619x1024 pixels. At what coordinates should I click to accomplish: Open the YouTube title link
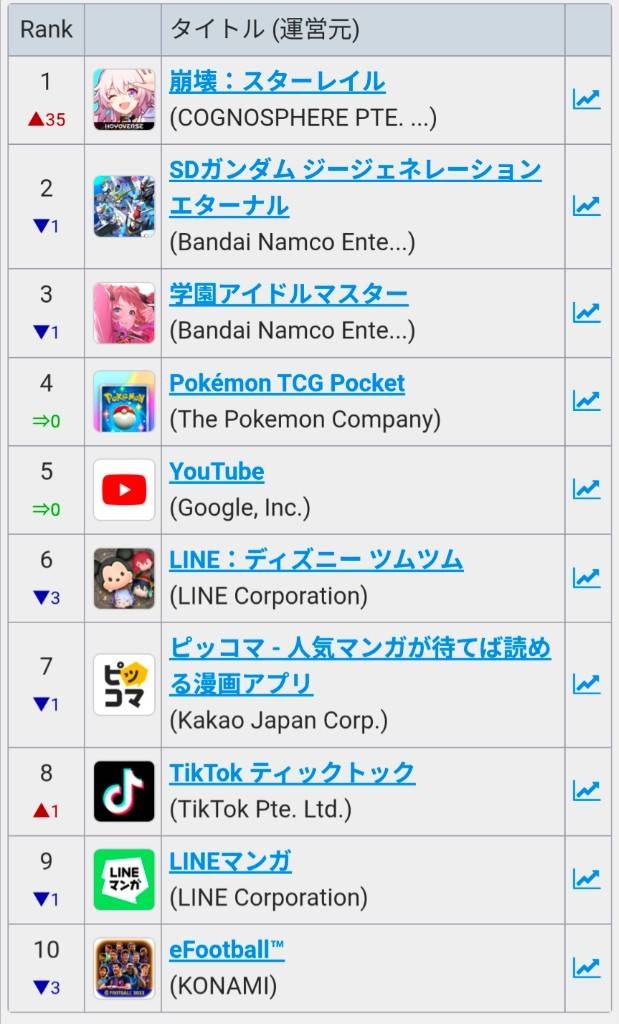pyautogui.click(x=217, y=472)
